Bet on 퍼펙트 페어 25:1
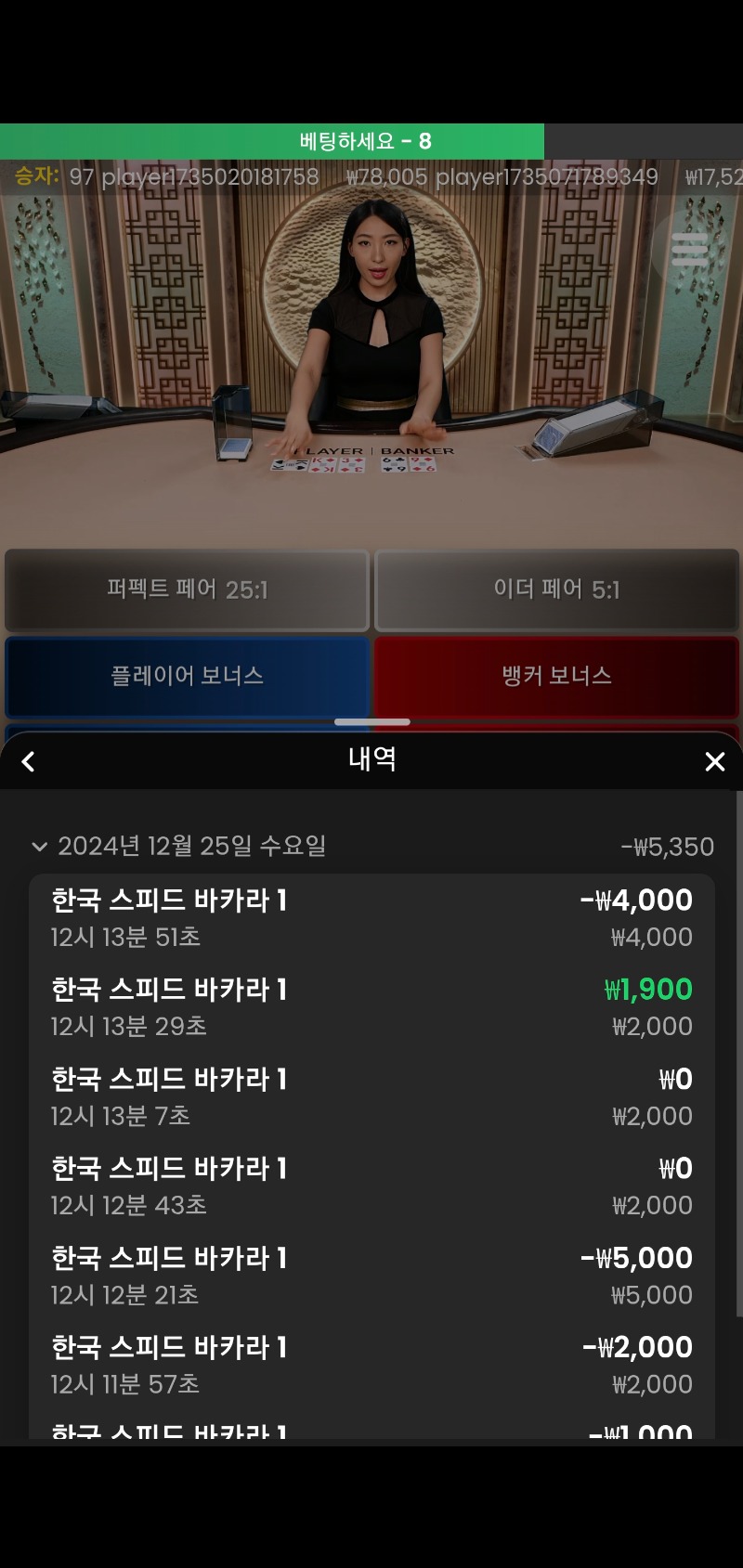This screenshot has width=743, height=1568. click(x=187, y=590)
